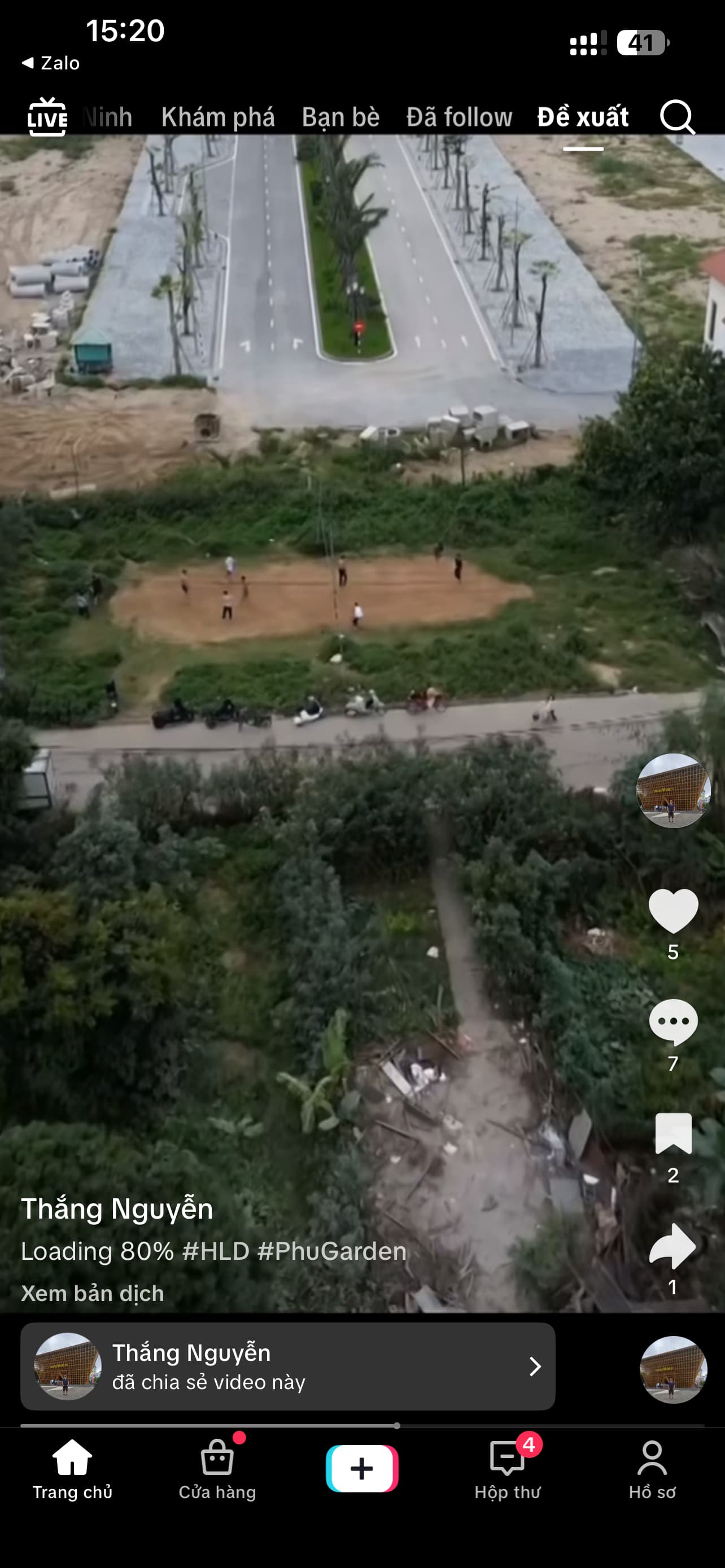Tap Xem bản dịch to translate caption

pos(93,1293)
